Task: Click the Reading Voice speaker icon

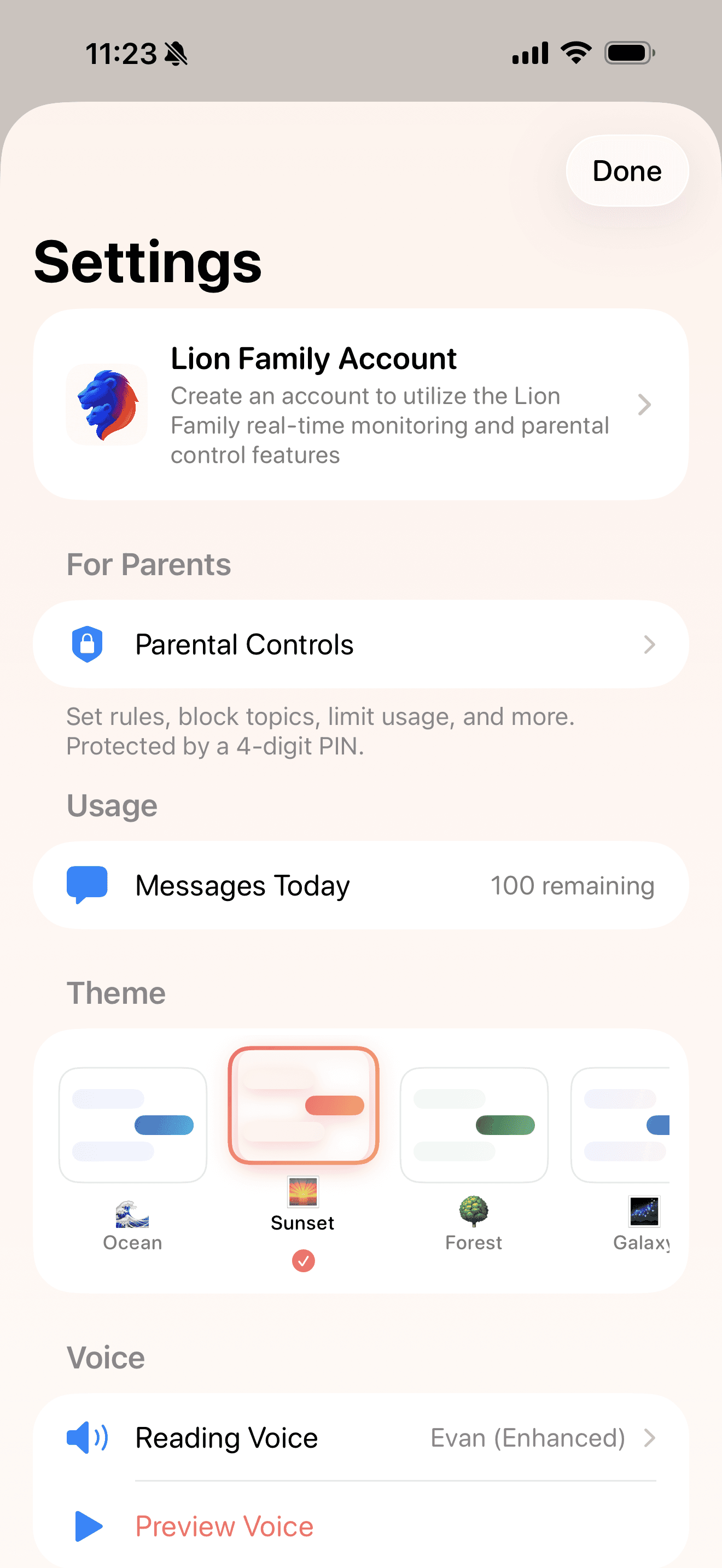Action: 87,1437
